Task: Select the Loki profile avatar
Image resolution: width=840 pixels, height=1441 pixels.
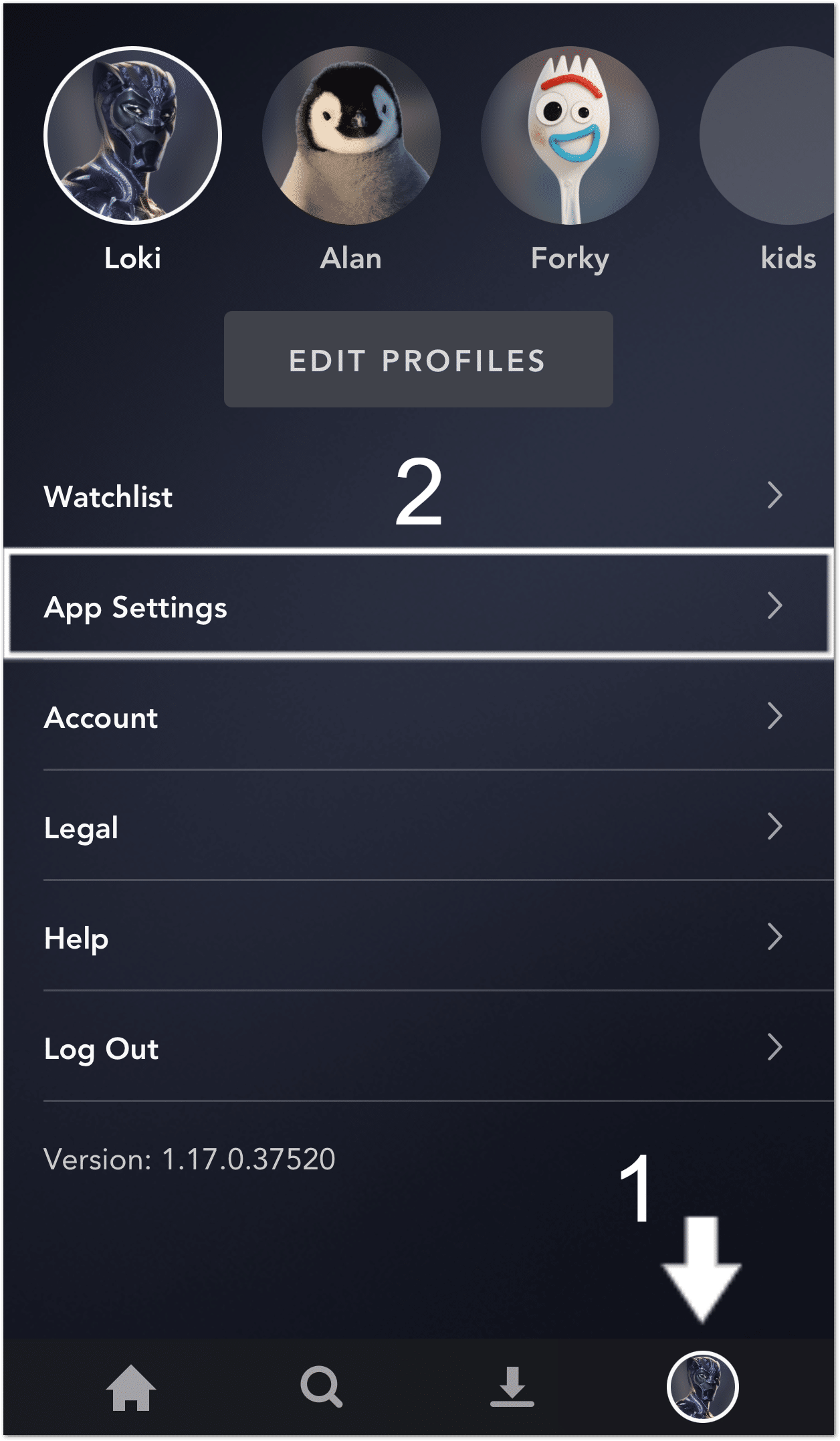Action: (x=132, y=136)
